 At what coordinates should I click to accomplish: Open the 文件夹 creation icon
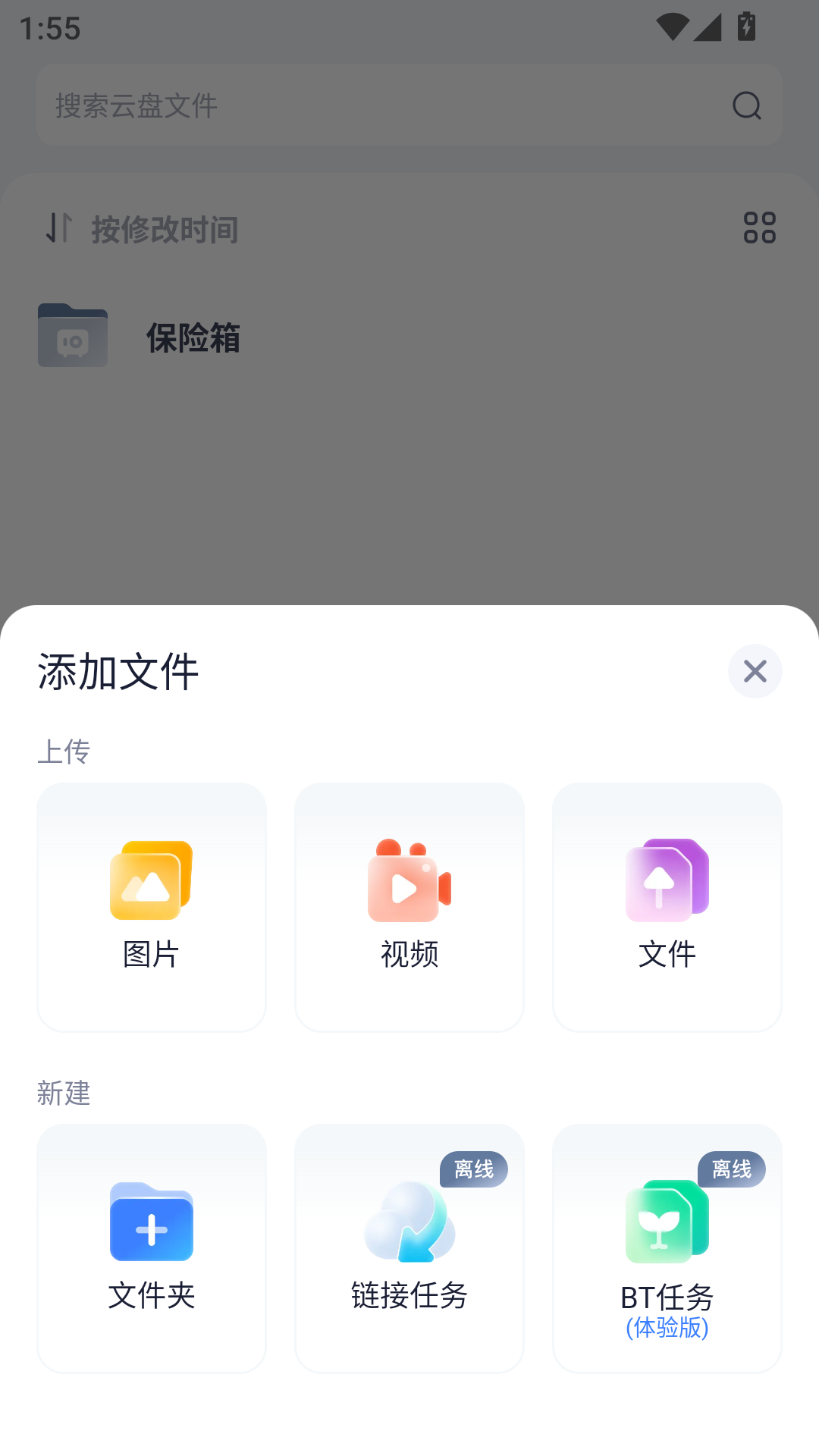(152, 1224)
